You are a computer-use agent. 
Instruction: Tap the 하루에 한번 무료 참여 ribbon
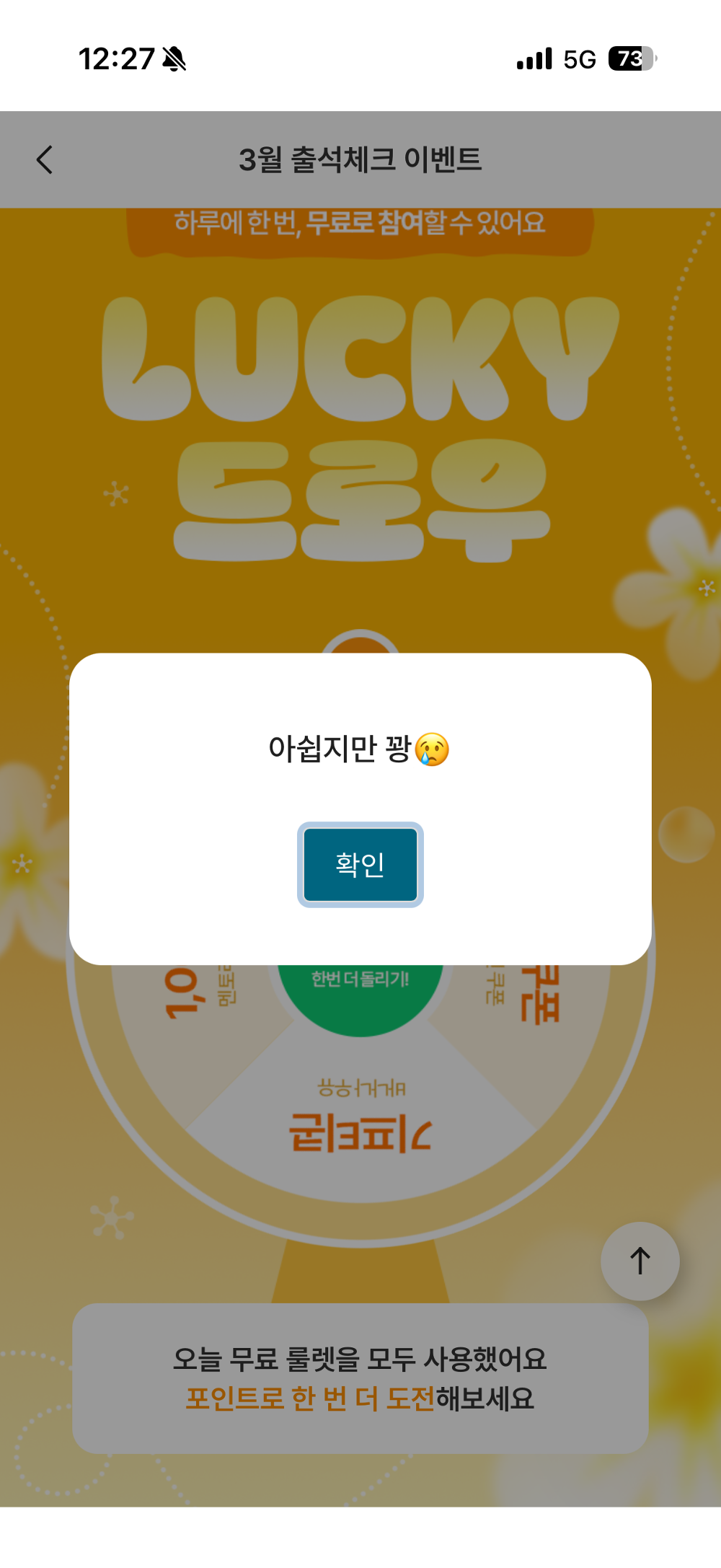(x=360, y=225)
